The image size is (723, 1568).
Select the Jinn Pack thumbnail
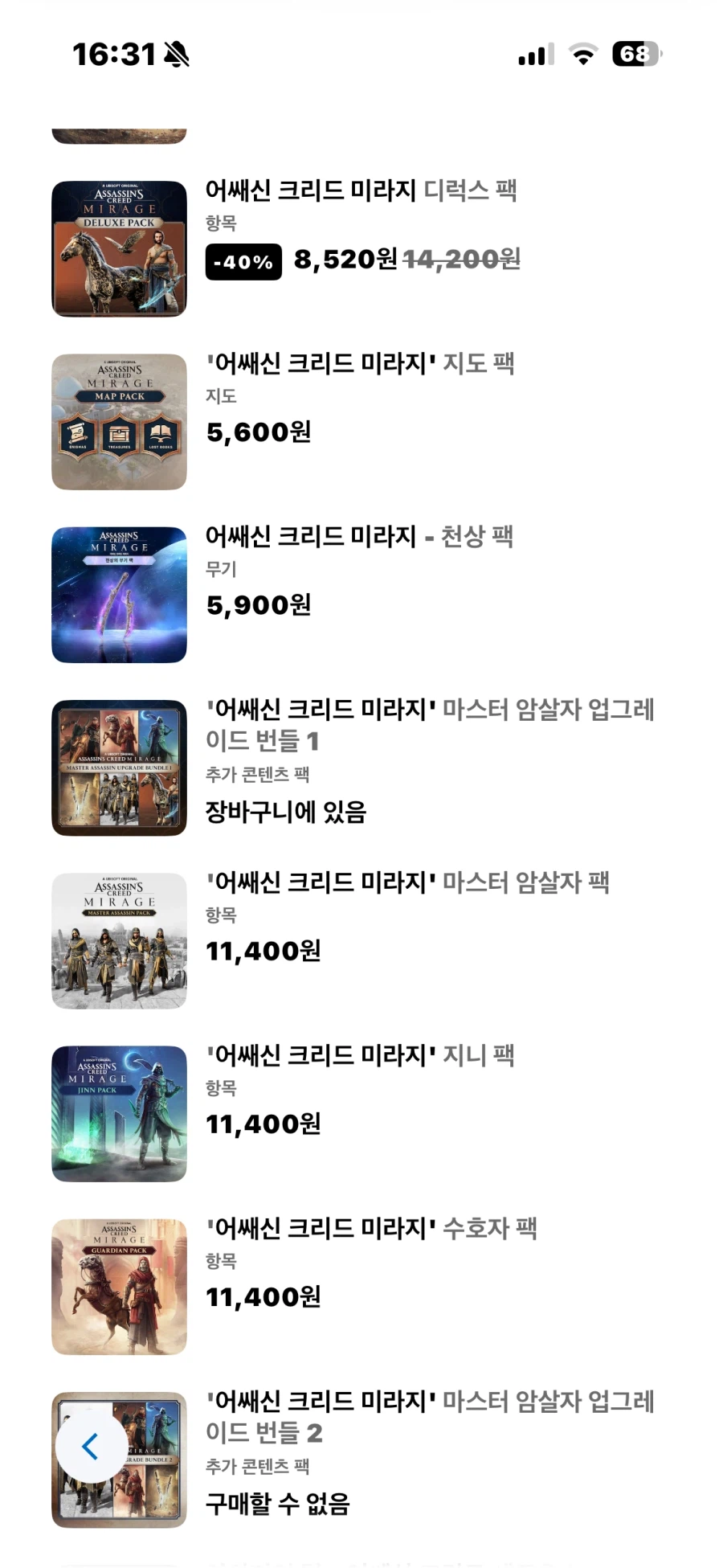(x=118, y=1112)
